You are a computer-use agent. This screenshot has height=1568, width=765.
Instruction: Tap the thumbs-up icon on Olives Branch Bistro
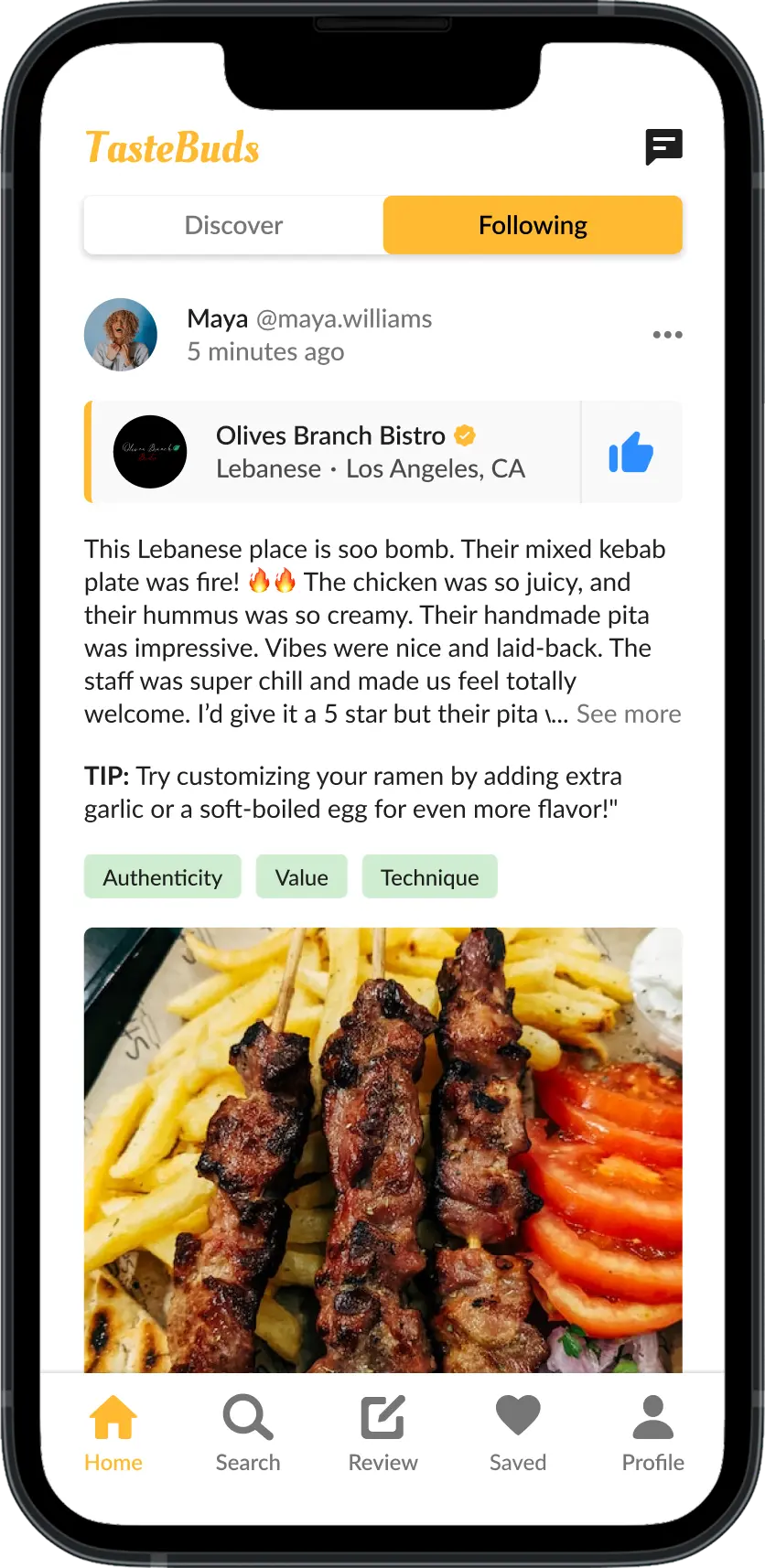(x=631, y=452)
